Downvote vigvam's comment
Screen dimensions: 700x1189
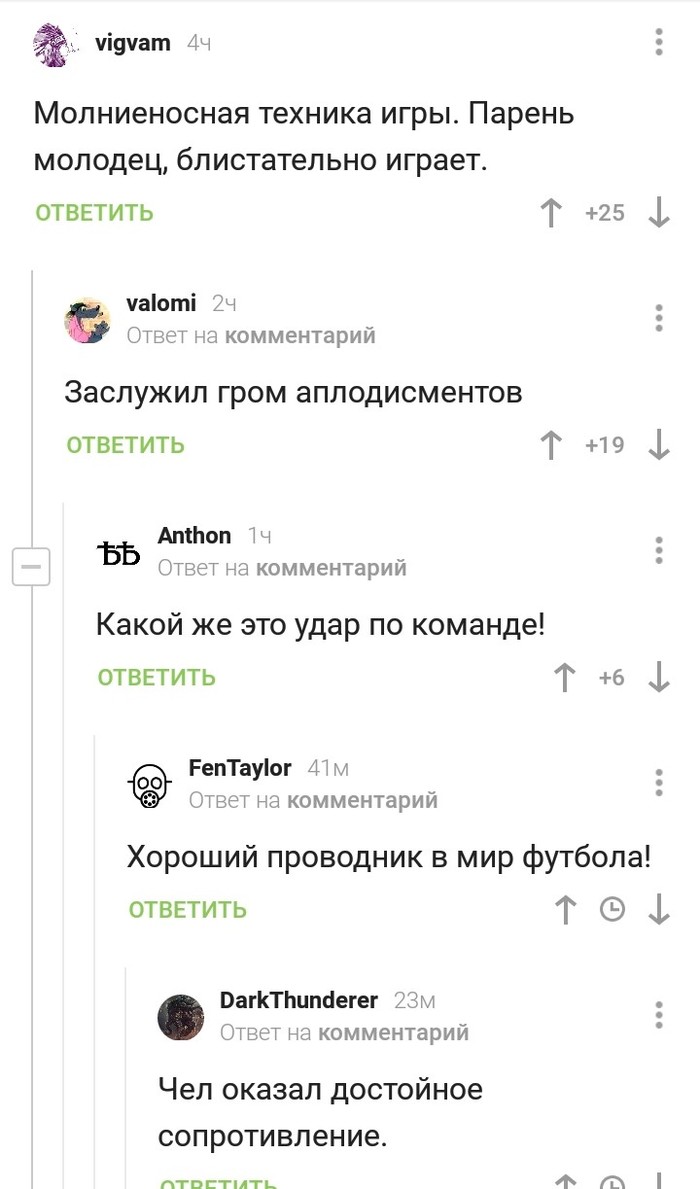point(659,213)
